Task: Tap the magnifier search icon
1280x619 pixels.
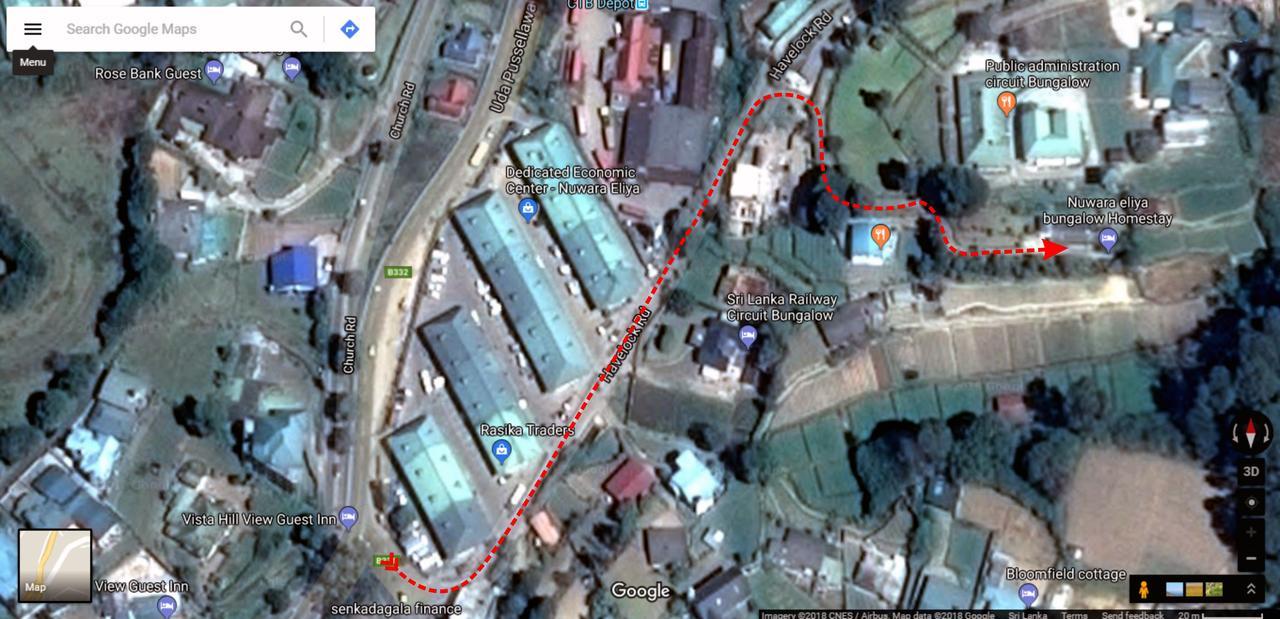Action: pyautogui.click(x=299, y=29)
